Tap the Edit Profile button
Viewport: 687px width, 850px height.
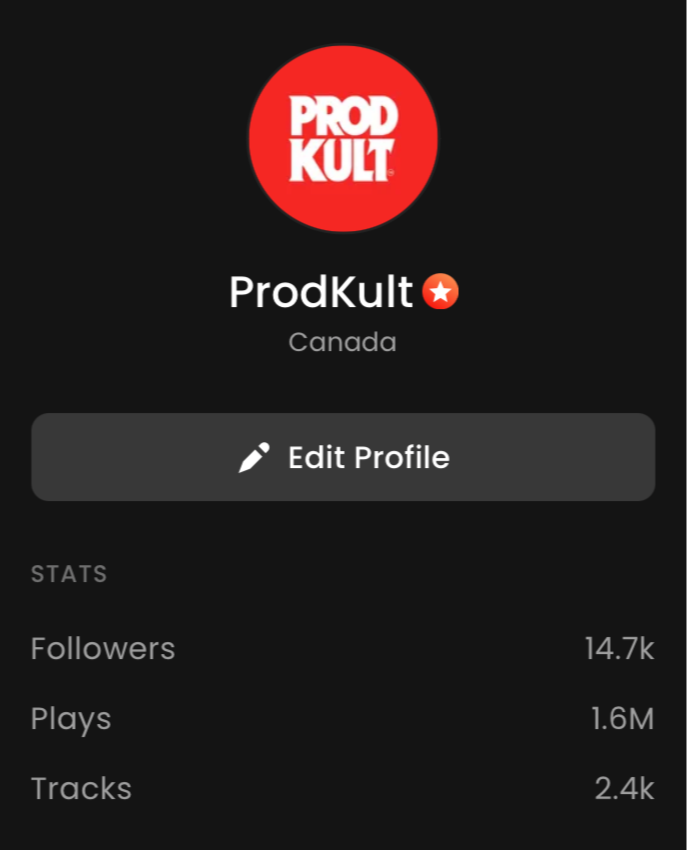(x=343, y=457)
